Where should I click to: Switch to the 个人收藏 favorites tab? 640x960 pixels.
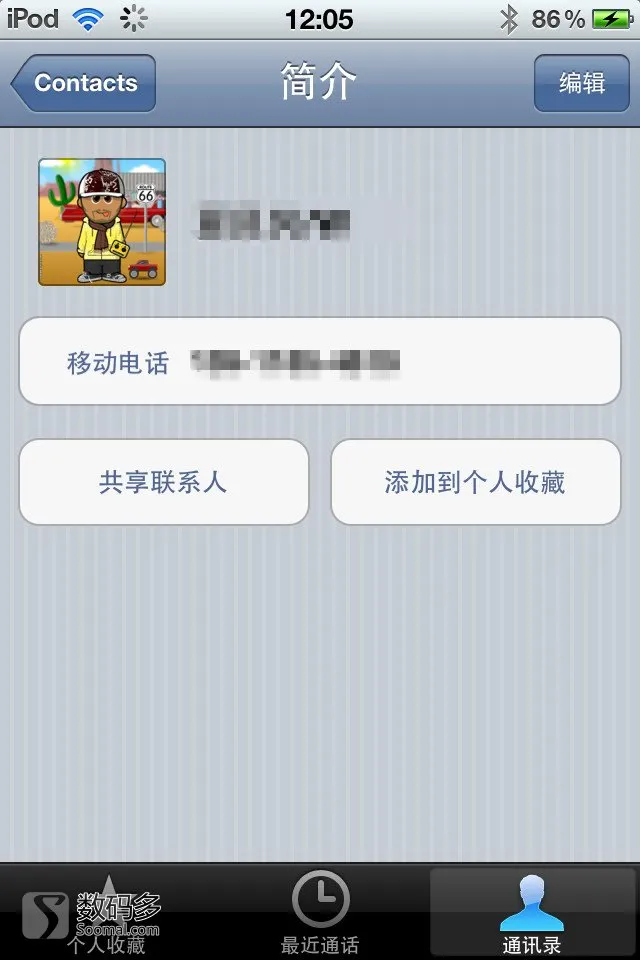pyautogui.click(x=108, y=912)
